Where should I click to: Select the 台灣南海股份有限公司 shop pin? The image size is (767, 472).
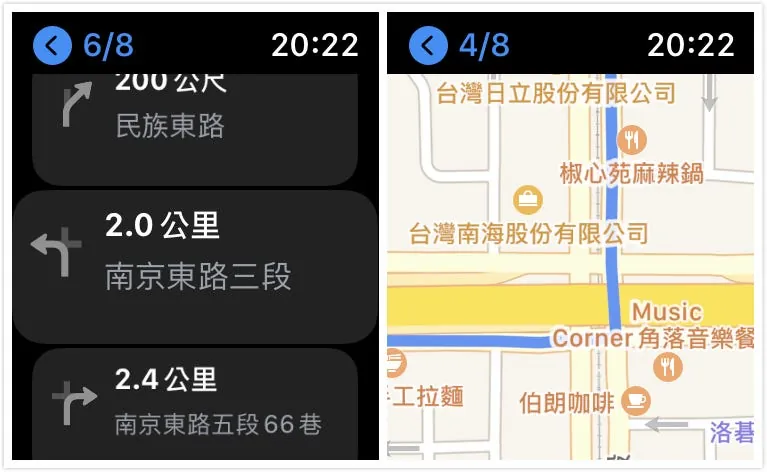(x=527, y=199)
